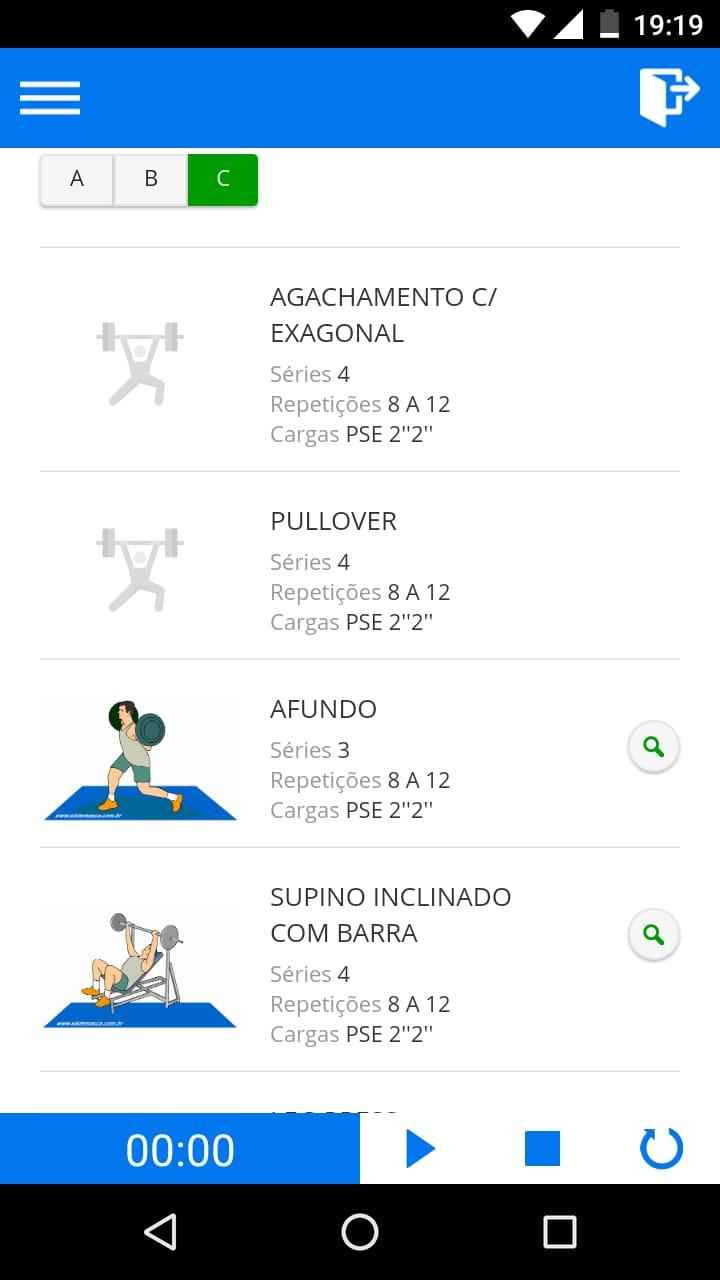The image size is (720, 1280).
Task: Open the Pullover exercise row
Action: [x=334, y=521]
